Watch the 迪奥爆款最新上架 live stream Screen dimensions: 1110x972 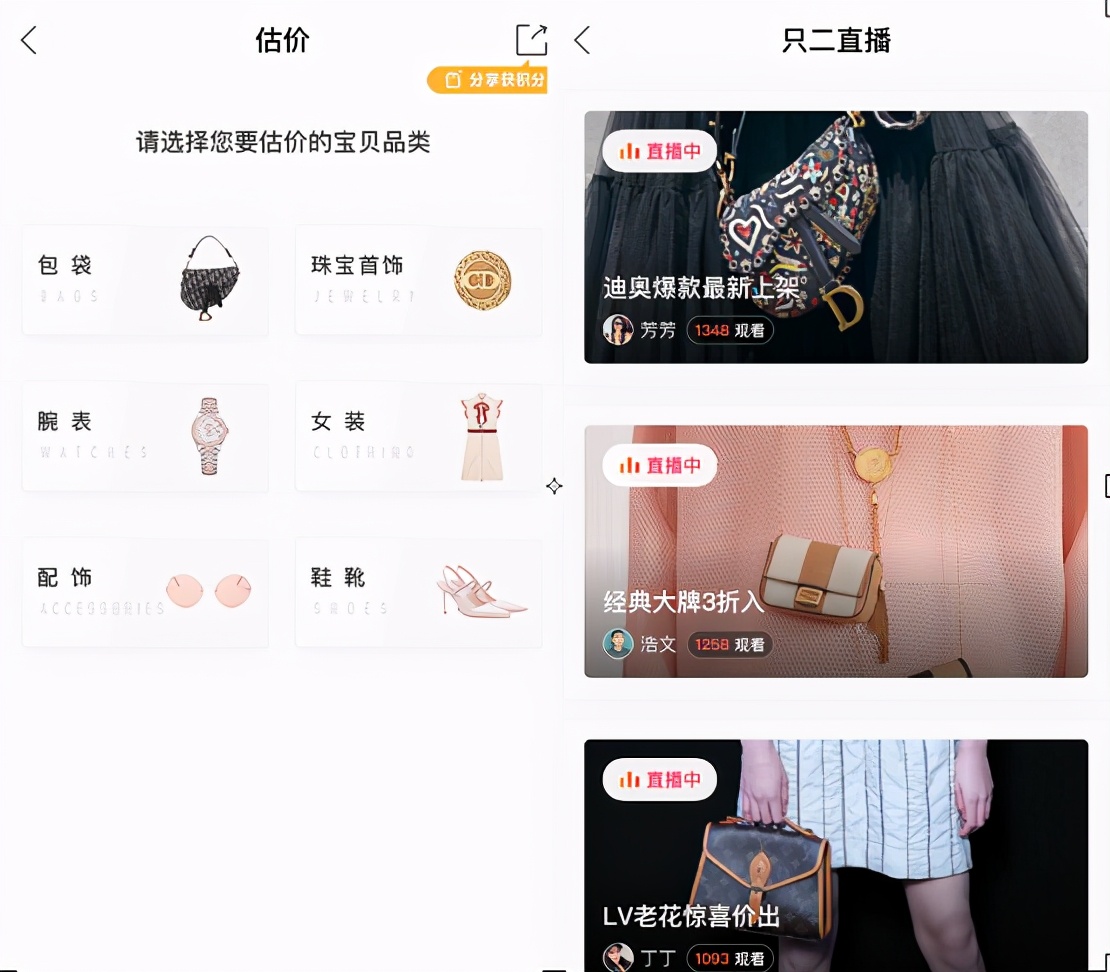click(x=835, y=237)
